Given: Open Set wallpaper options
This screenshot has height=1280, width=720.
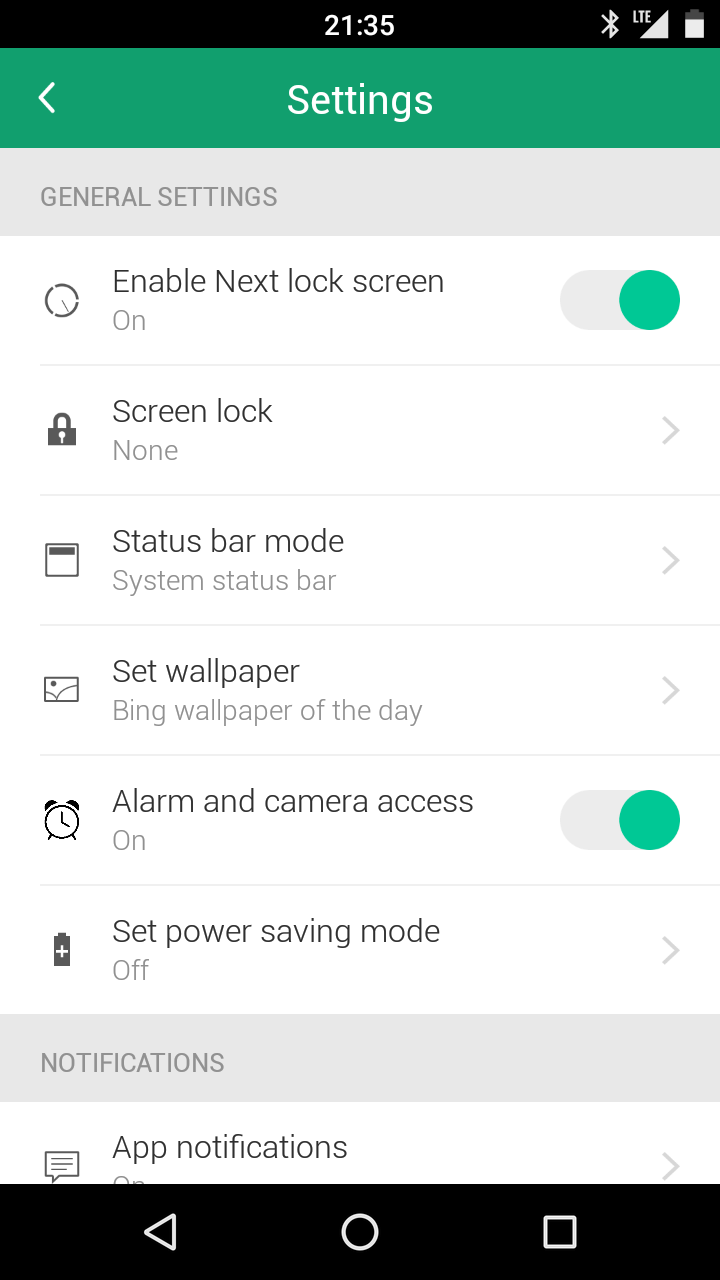Looking at the screenshot, I should pyautogui.click(x=360, y=690).
